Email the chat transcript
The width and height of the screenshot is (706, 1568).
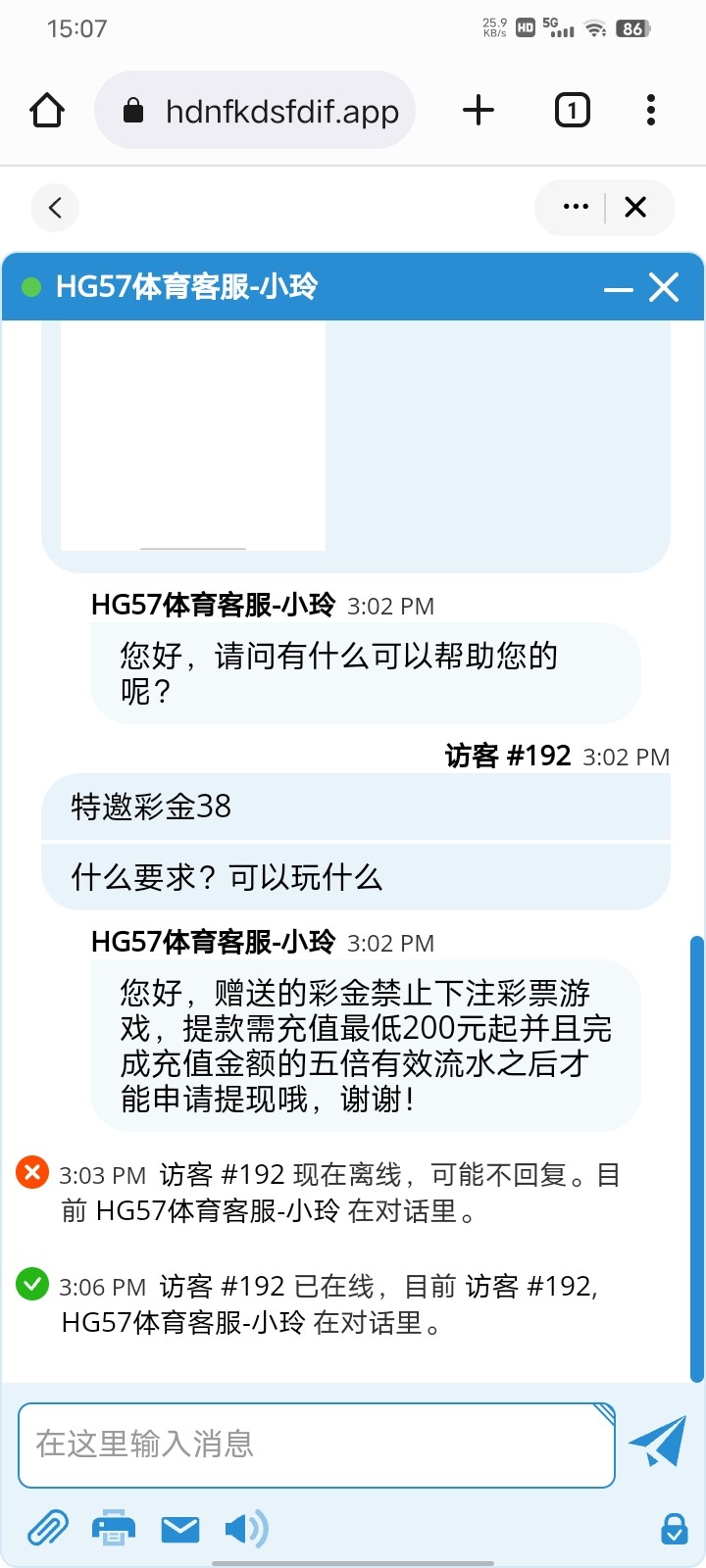pyautogui.click(x=179, y=1528)
